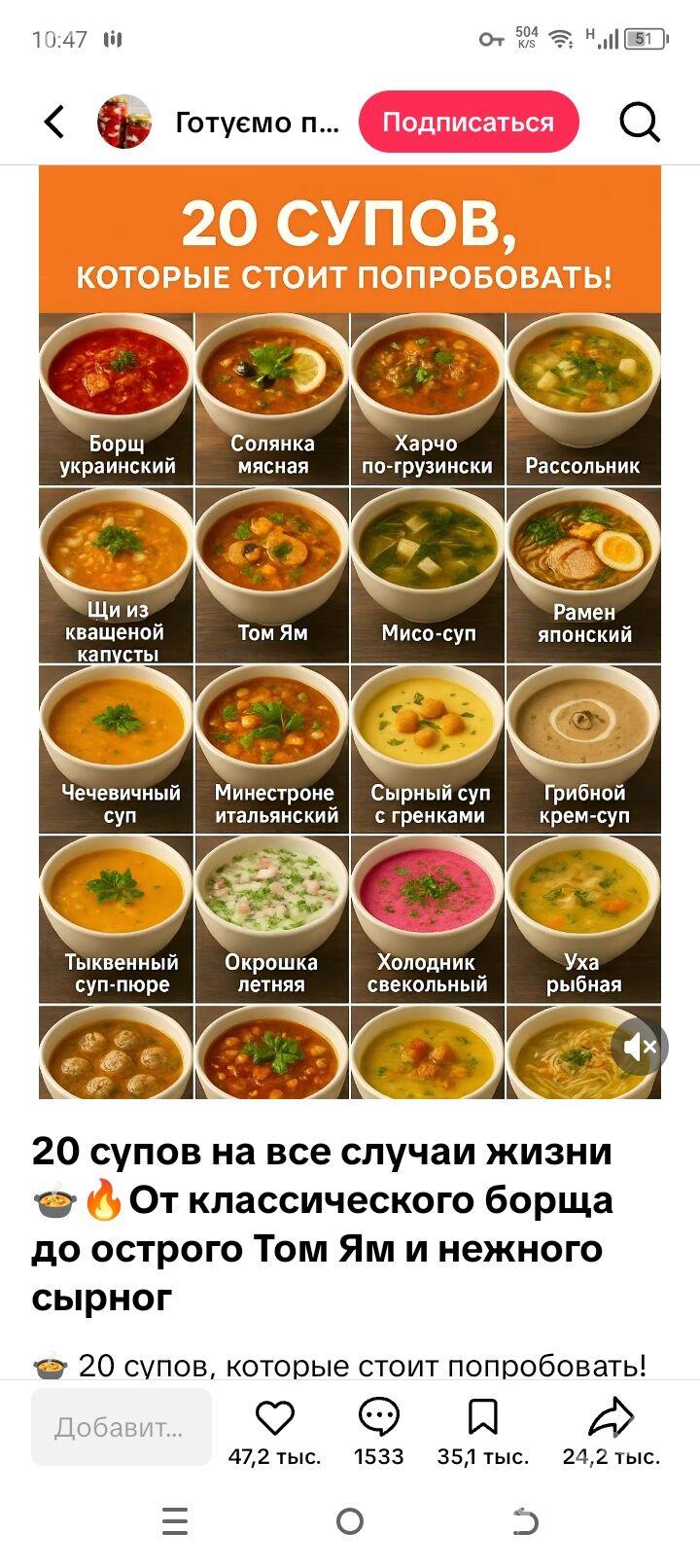Open the system recent apps button
This screenshot has width=700, height=1568.
(175, 1520)
